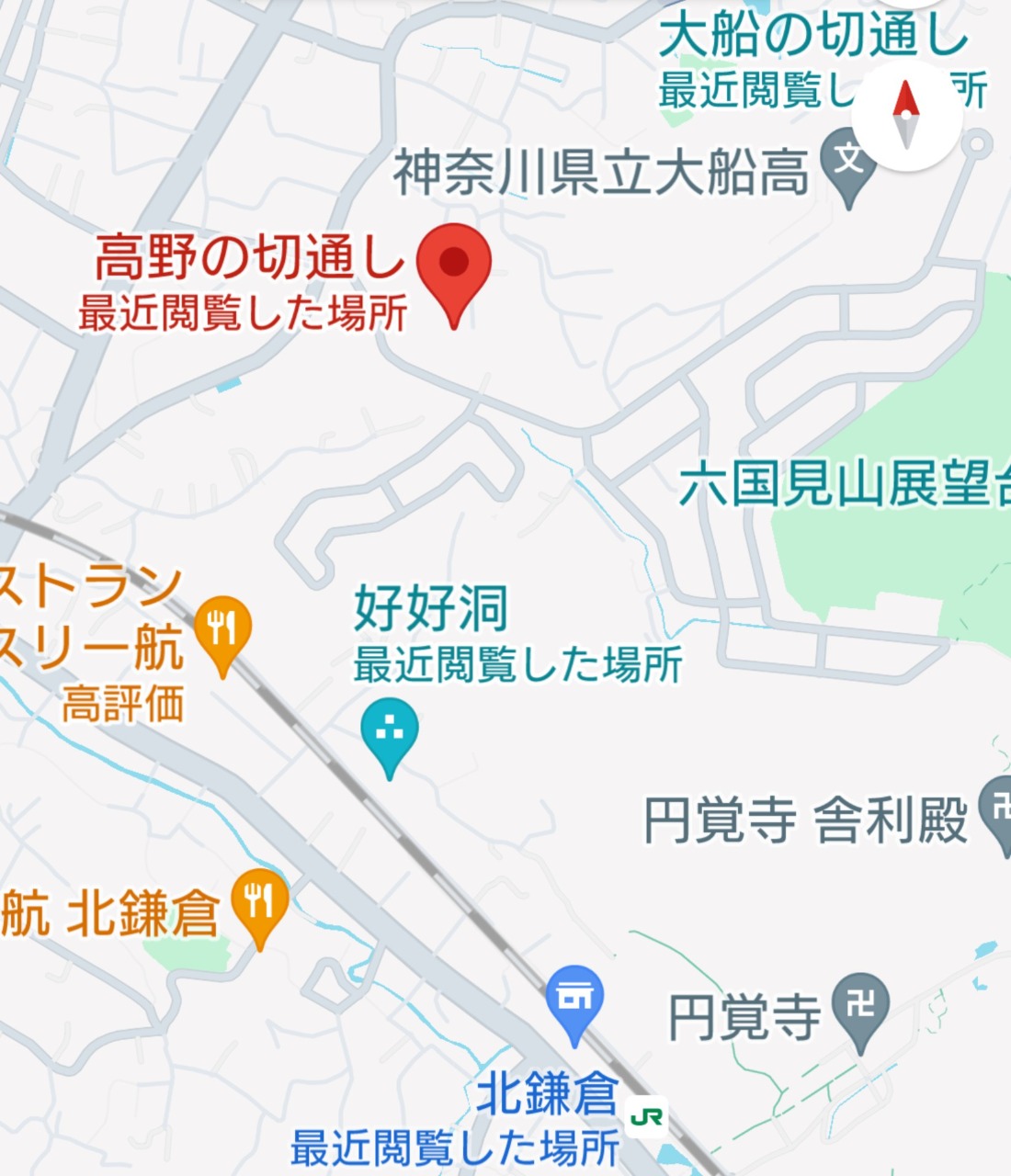
Task: Open restaurant marker labeled 高評価
Action: (222, 630)
